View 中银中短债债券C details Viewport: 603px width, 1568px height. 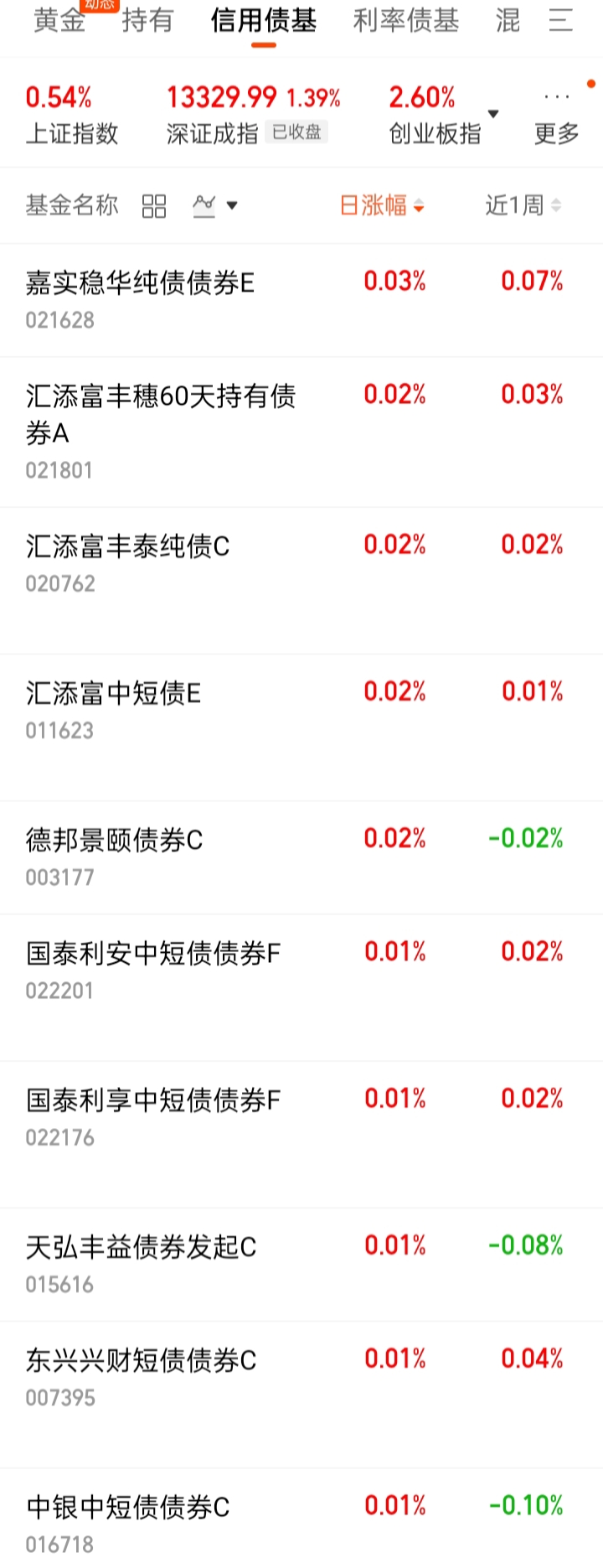tap(127, 1507)
